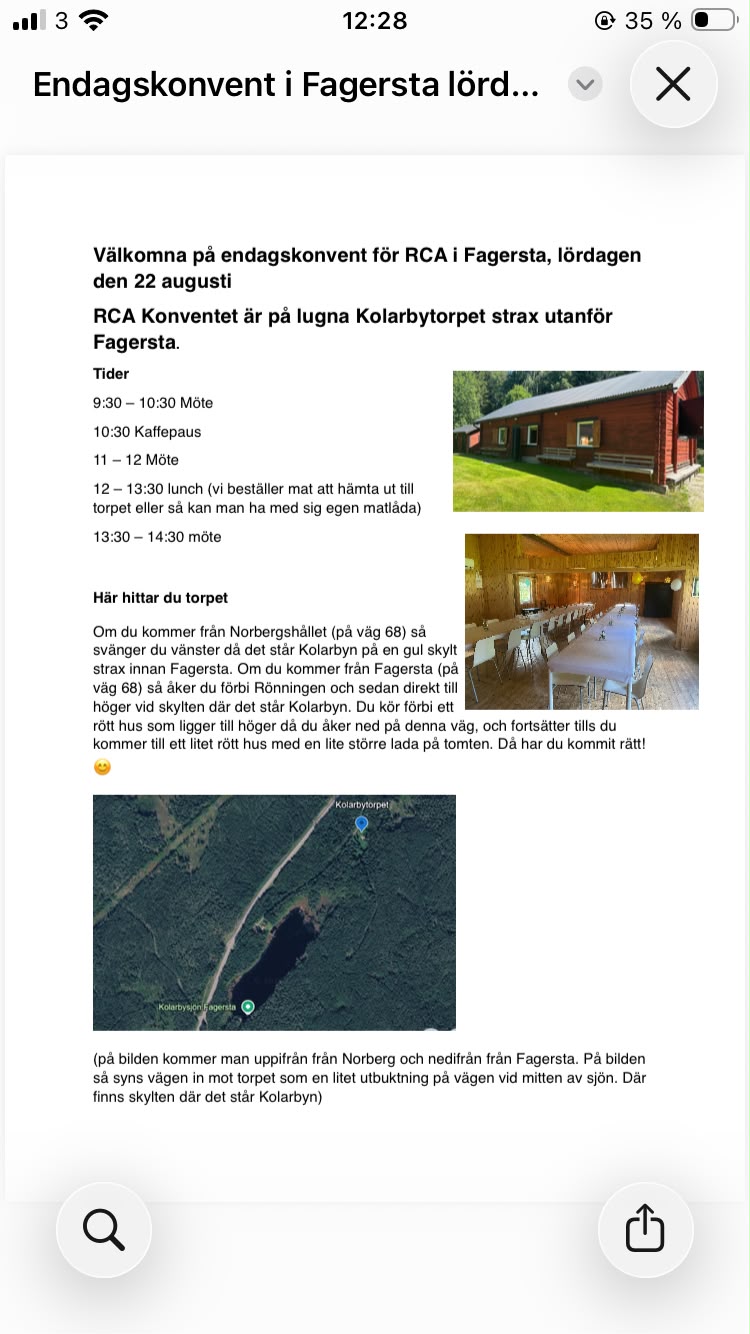Share the document

click(645, 1229)
